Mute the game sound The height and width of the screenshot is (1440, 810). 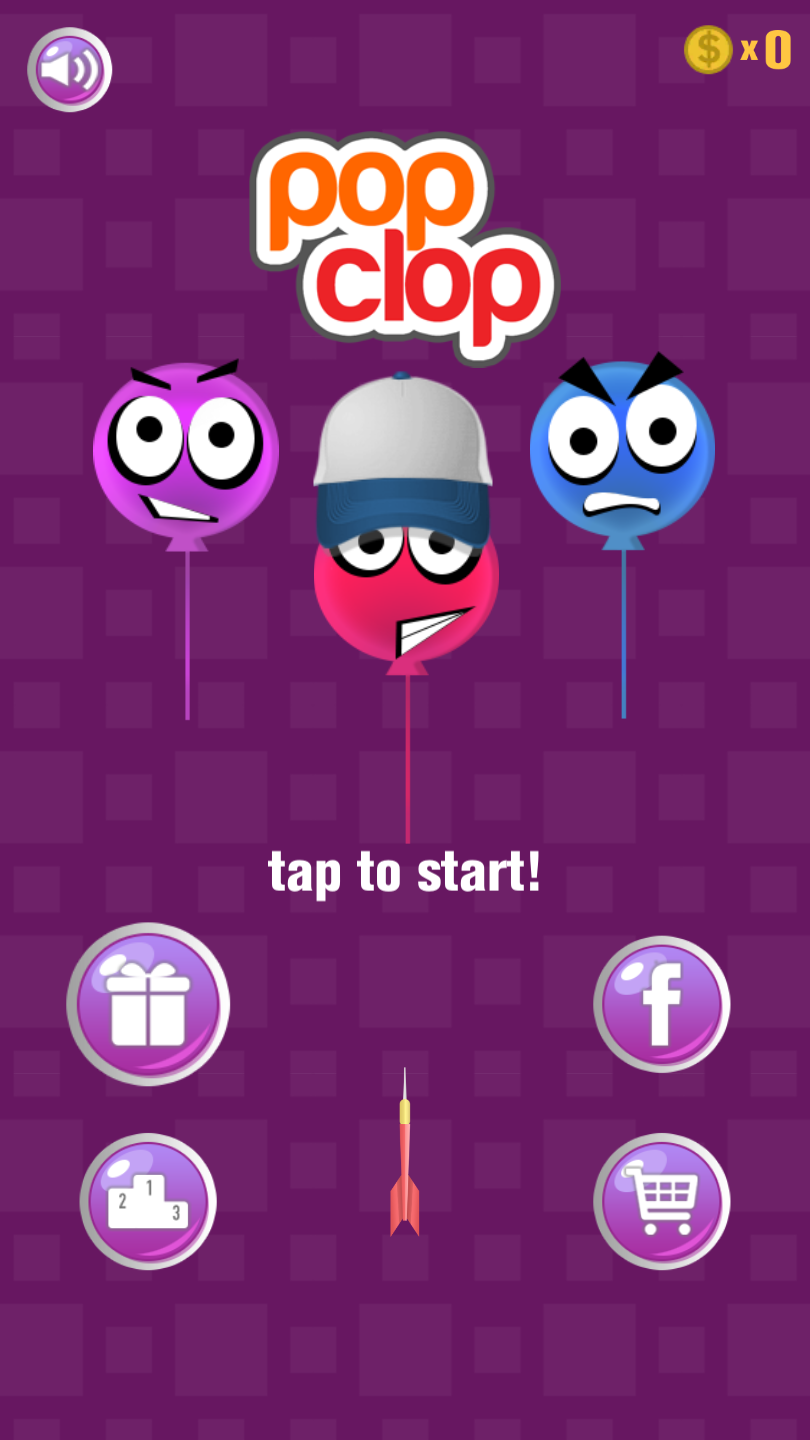coord(69,70)
